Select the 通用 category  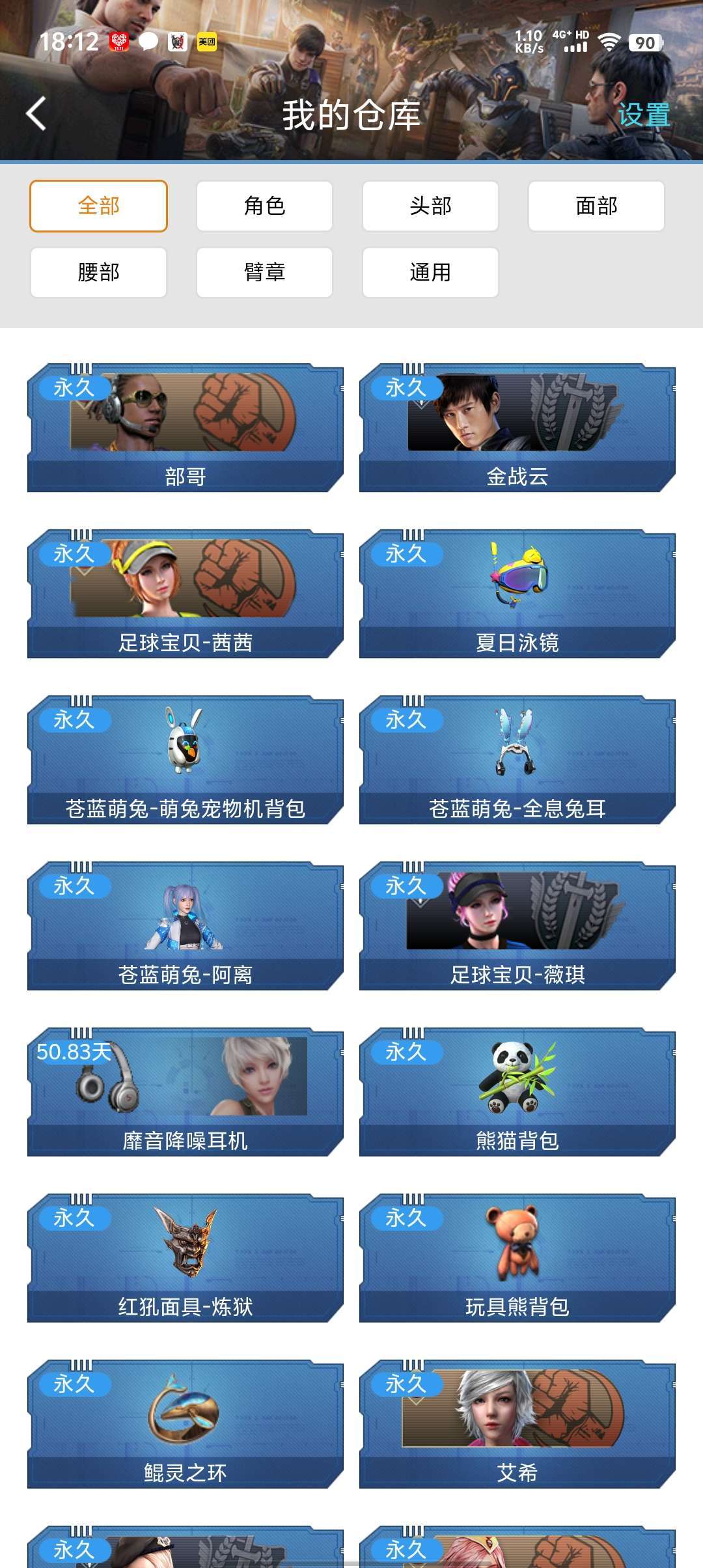430,272
